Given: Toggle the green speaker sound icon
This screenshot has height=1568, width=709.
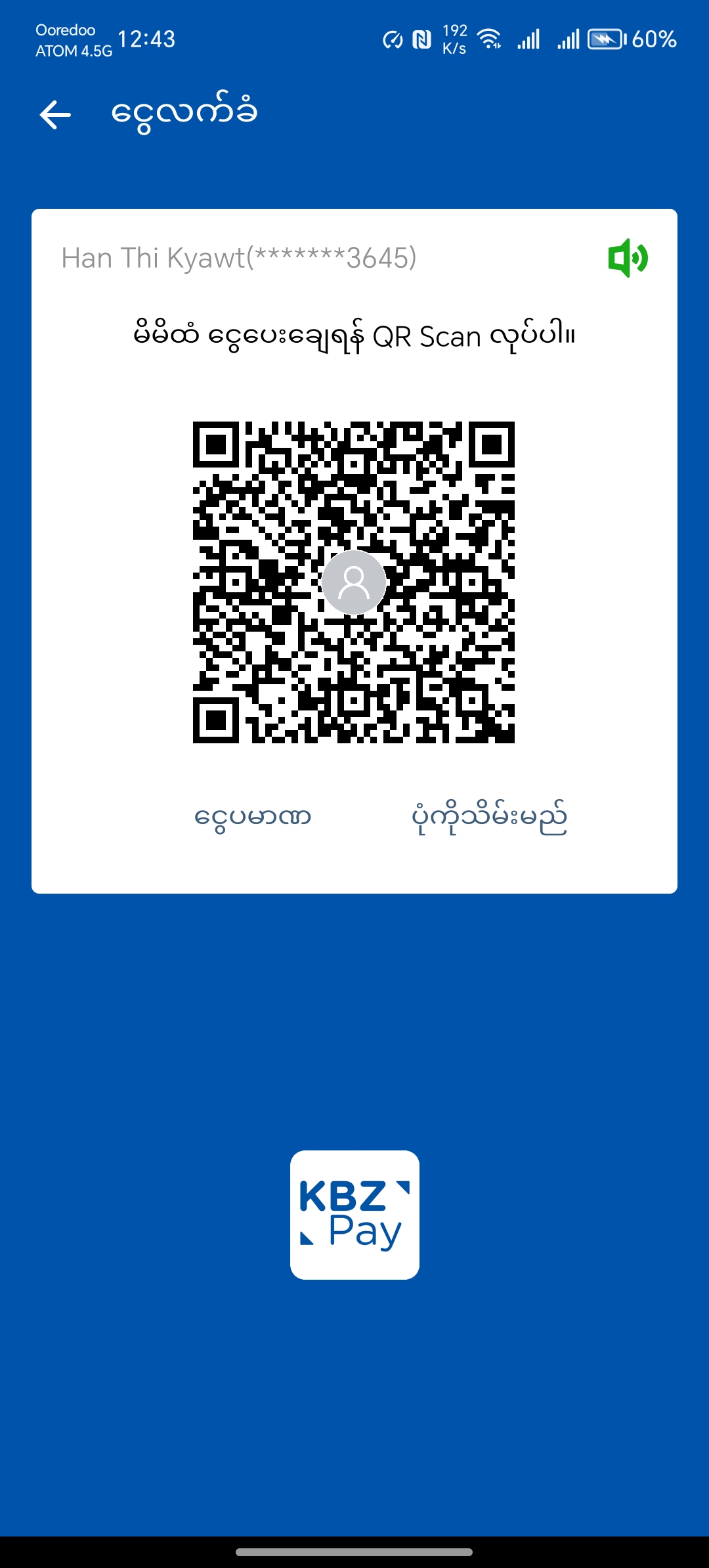Looking at the screenshot, I should coord(628,258).
